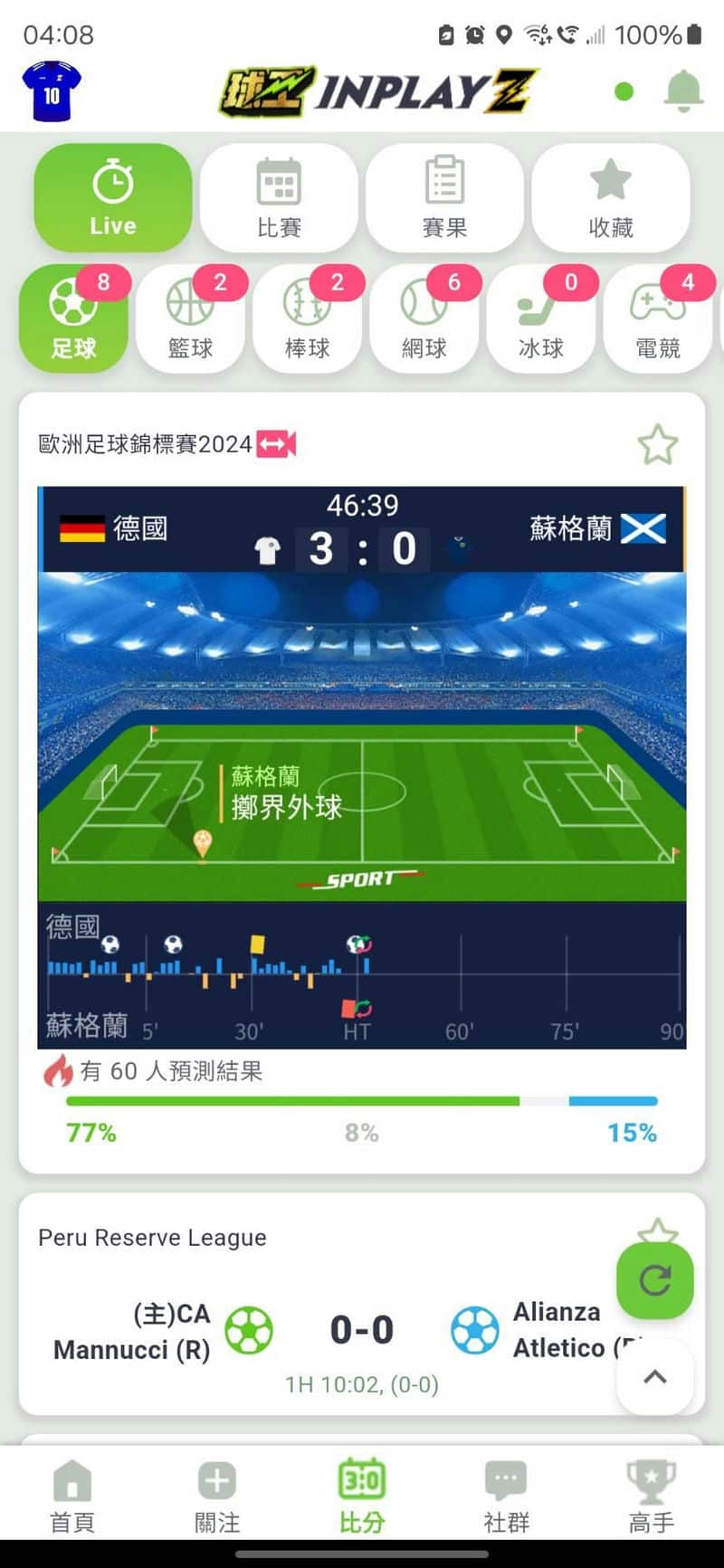This screenshot has width=724, height=1568.
Task: Tap the green refresh floating button
Action: pyautogui.click(x=655, y=1279)
